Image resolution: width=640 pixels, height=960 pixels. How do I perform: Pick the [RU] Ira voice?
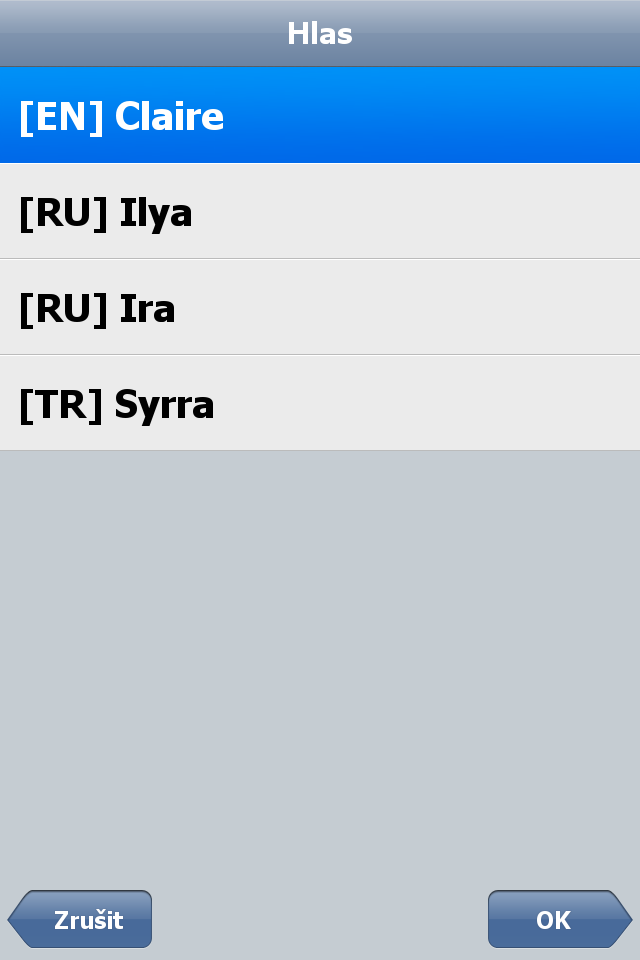click(x=320, y=308)
